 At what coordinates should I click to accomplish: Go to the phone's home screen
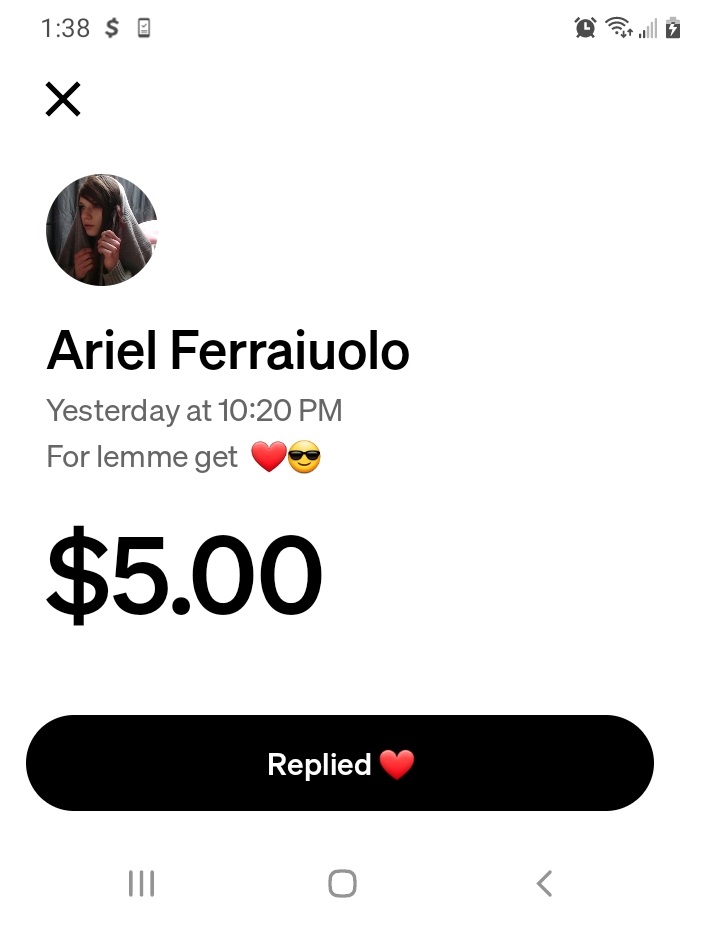pyautogui.click(x=342, y=883)
